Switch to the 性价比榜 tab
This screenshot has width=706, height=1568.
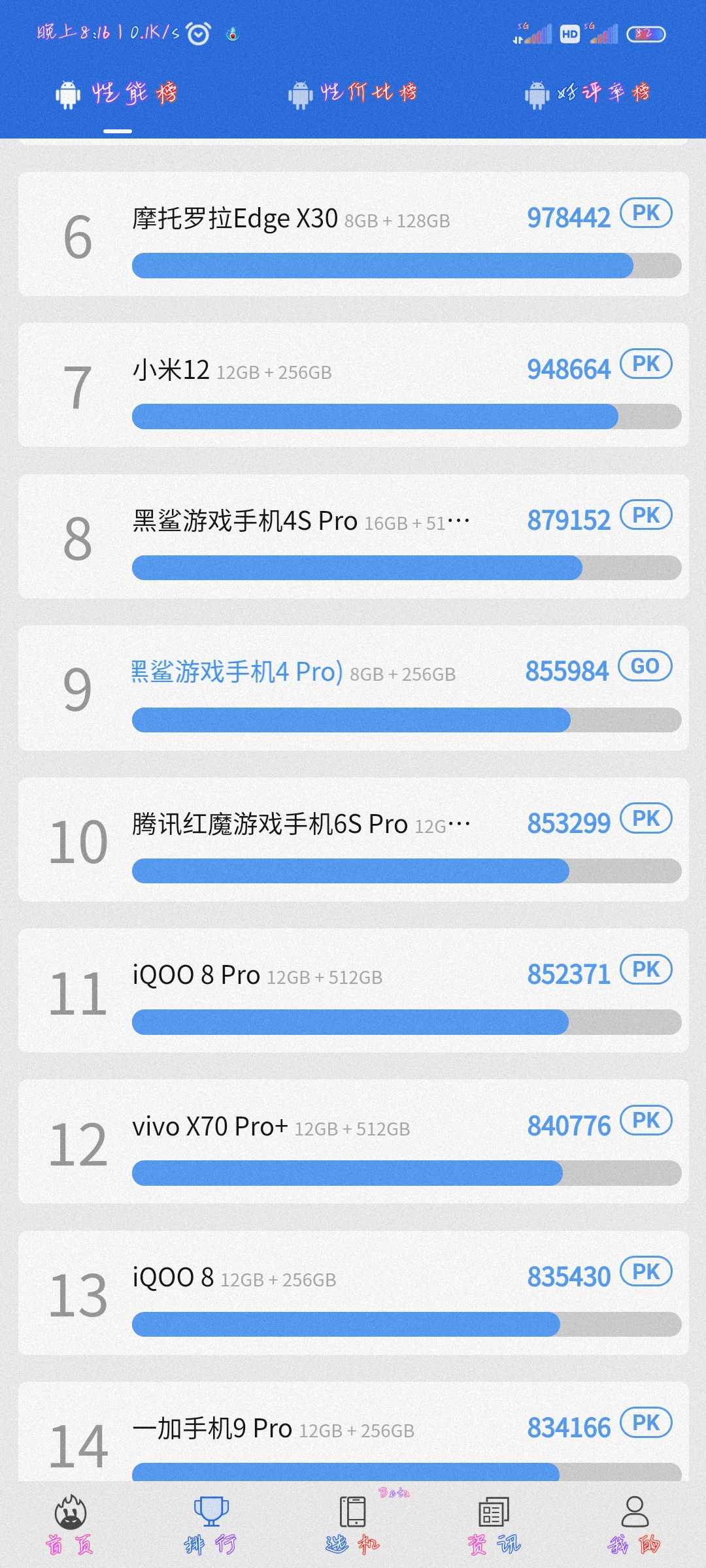coord(353,93)
